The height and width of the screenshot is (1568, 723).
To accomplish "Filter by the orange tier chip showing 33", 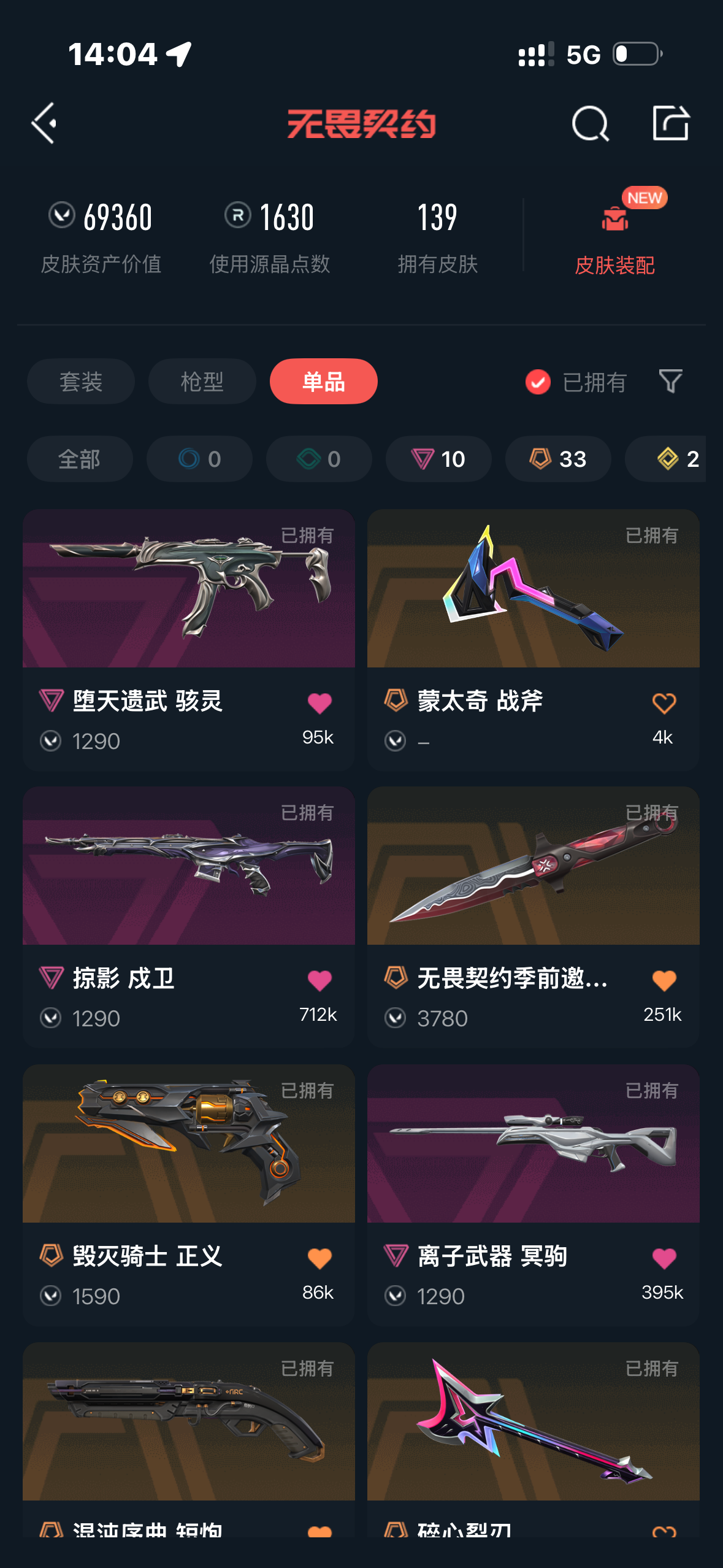I will click(557, 459).
